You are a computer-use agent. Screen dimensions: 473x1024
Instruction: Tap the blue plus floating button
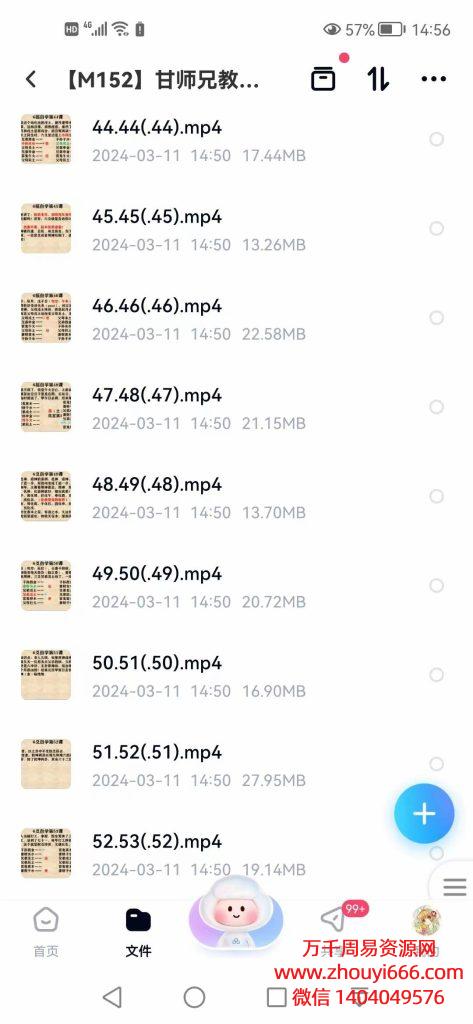424,814
